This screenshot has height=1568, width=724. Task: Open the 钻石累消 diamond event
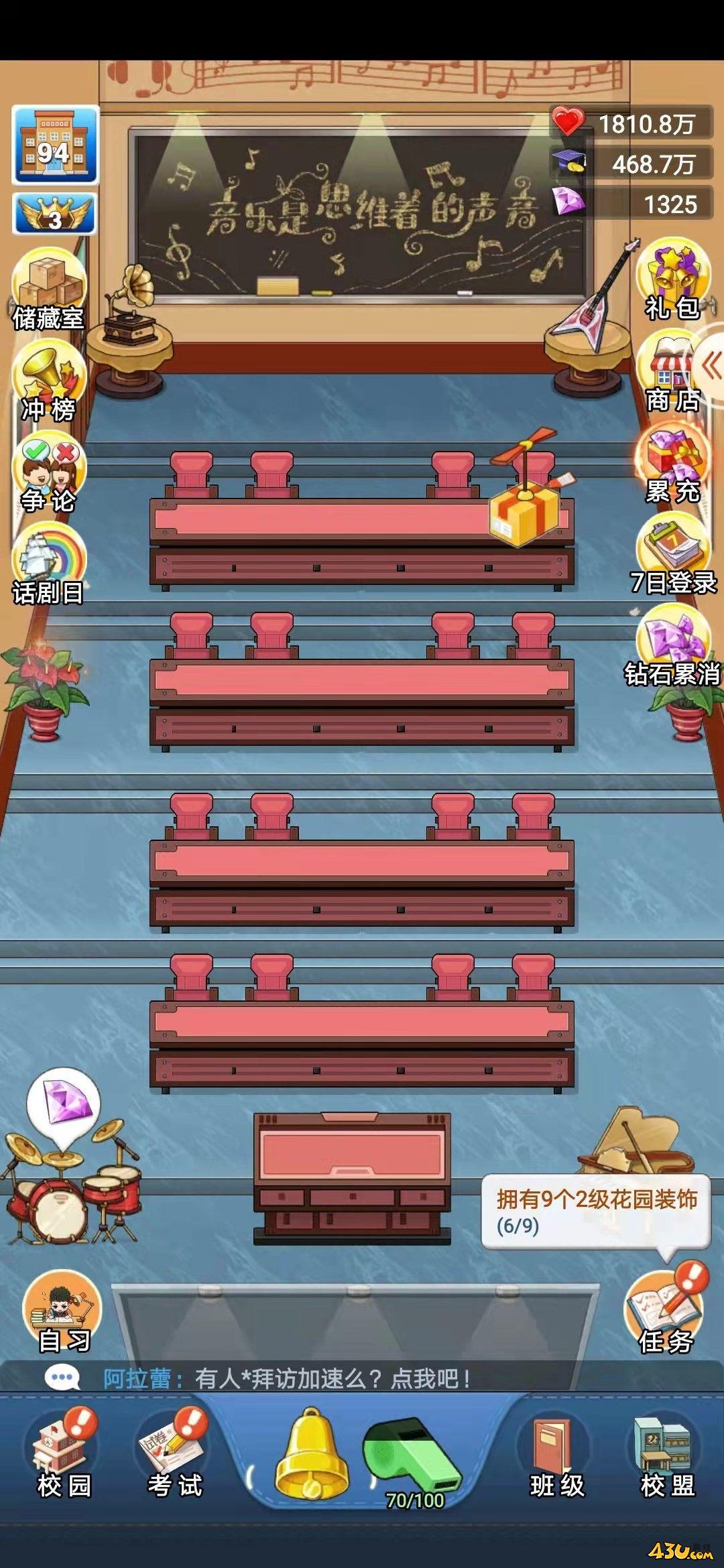[x=672, y=645]
